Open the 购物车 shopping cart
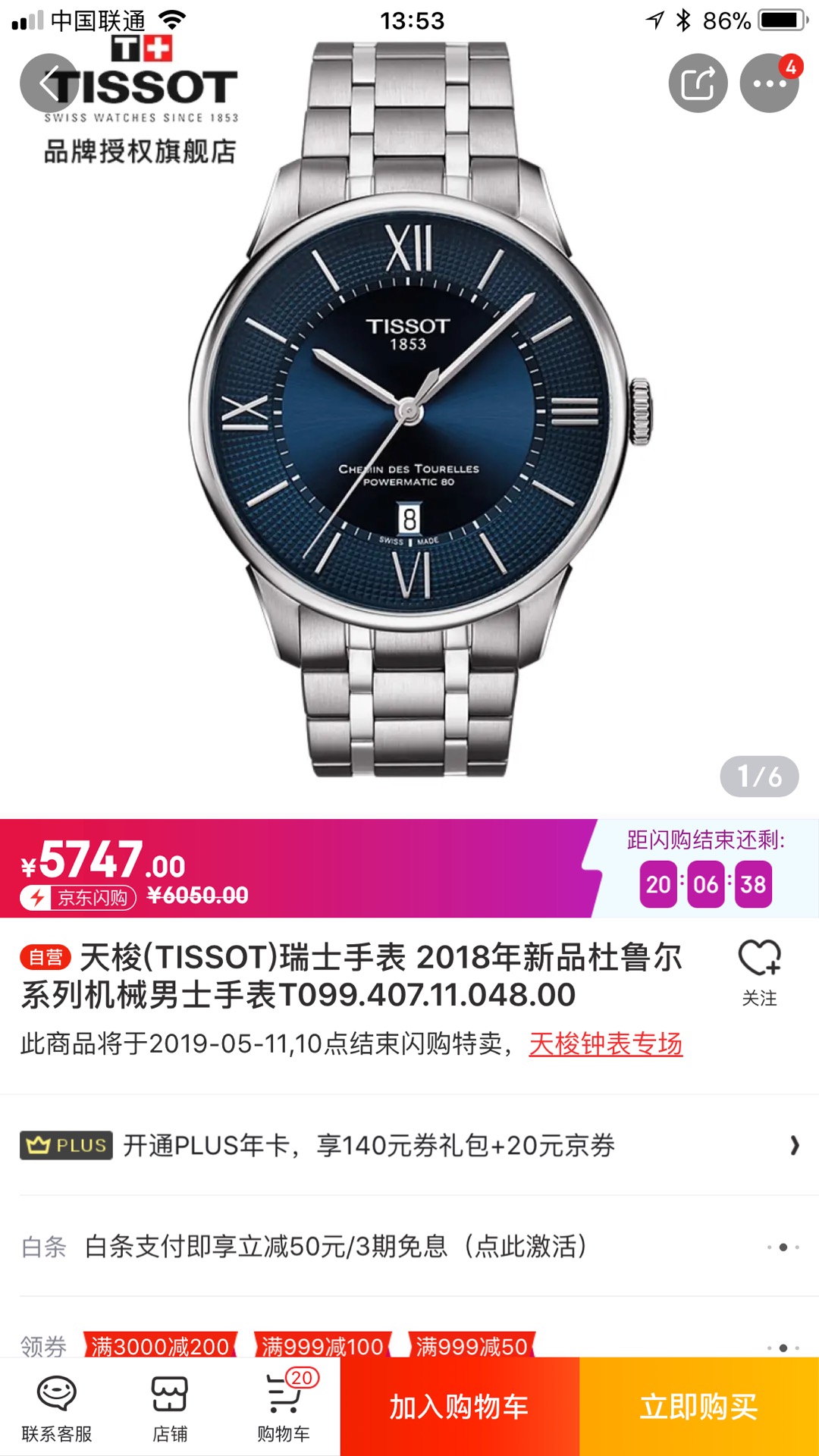This screenshot has height=1456, width=819. click(x=284, y=1407)
